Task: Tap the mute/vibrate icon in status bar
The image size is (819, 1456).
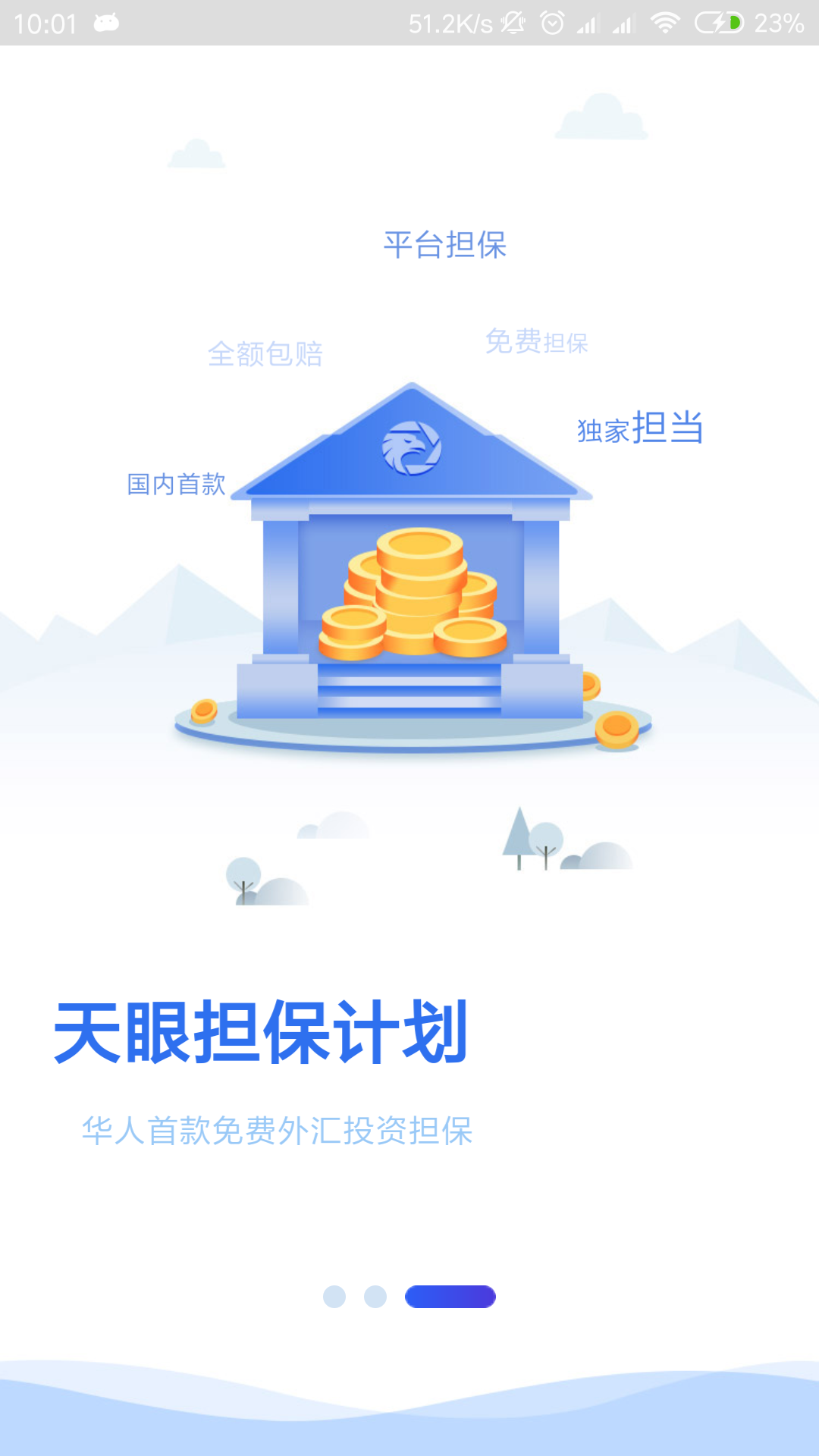Action: [514, 23]
